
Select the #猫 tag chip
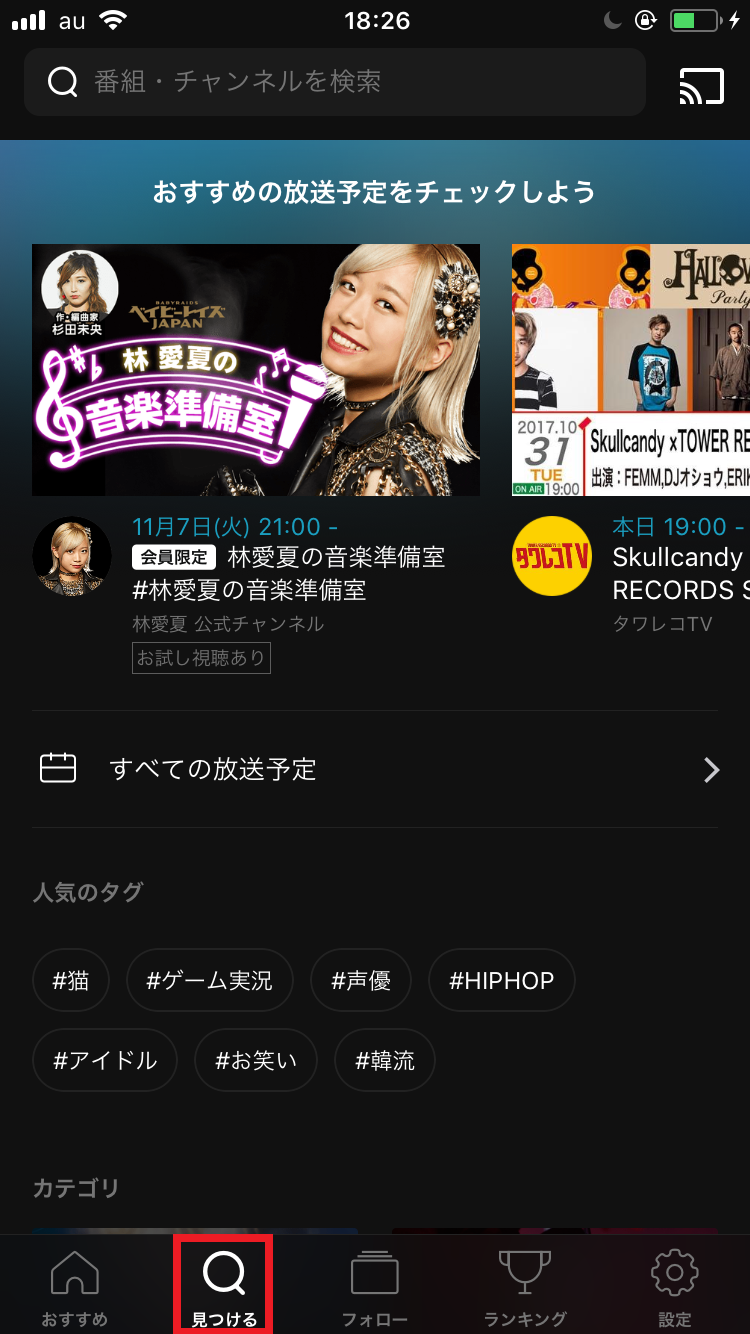(x=71, y=980)
